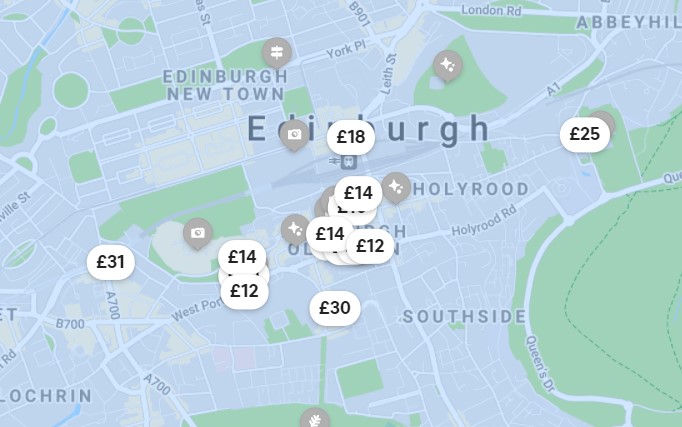Viewport: 682px width, 427px height.
Task: Select the £18 price marker
Action: pyautogui.click(x=350, y=137)
